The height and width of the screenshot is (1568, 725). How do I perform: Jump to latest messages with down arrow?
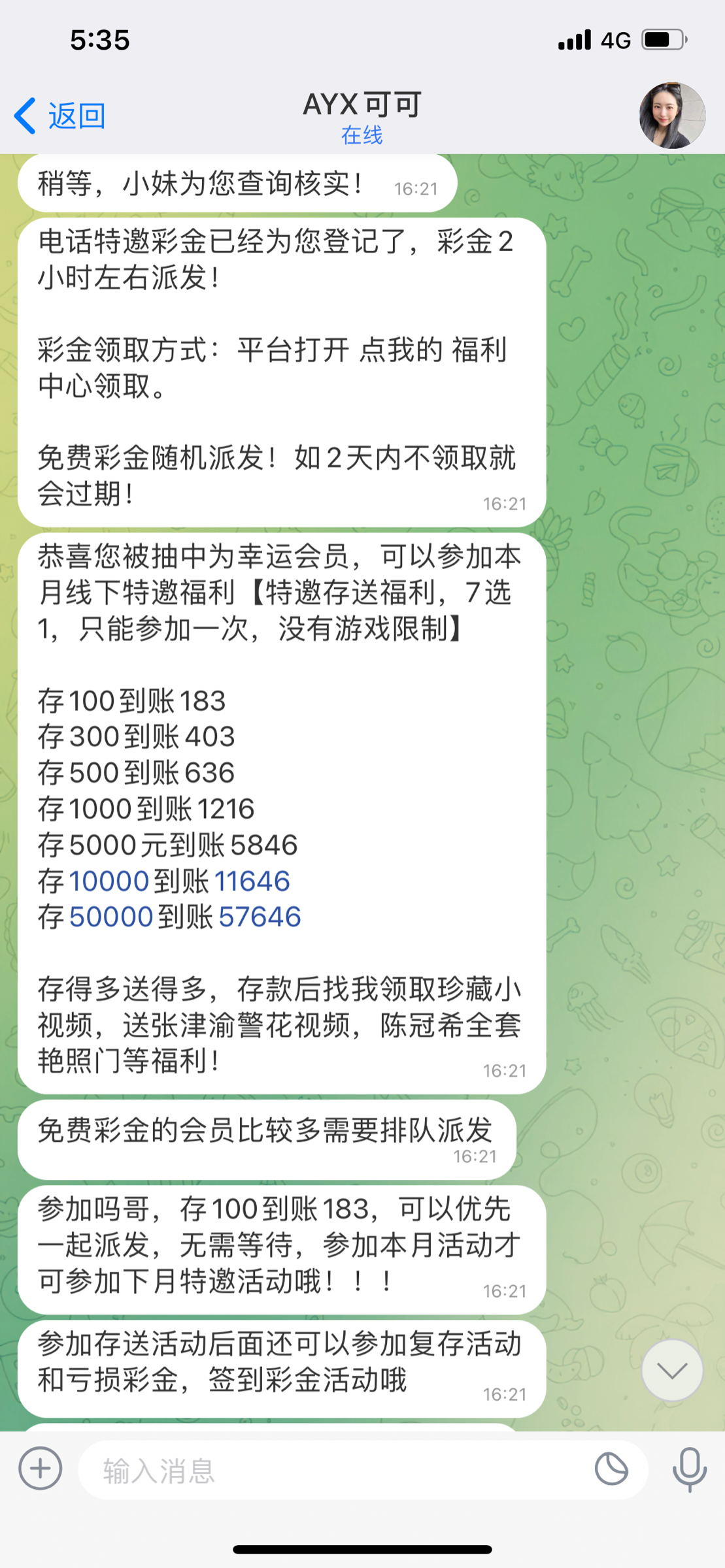tap(671, 1370)
